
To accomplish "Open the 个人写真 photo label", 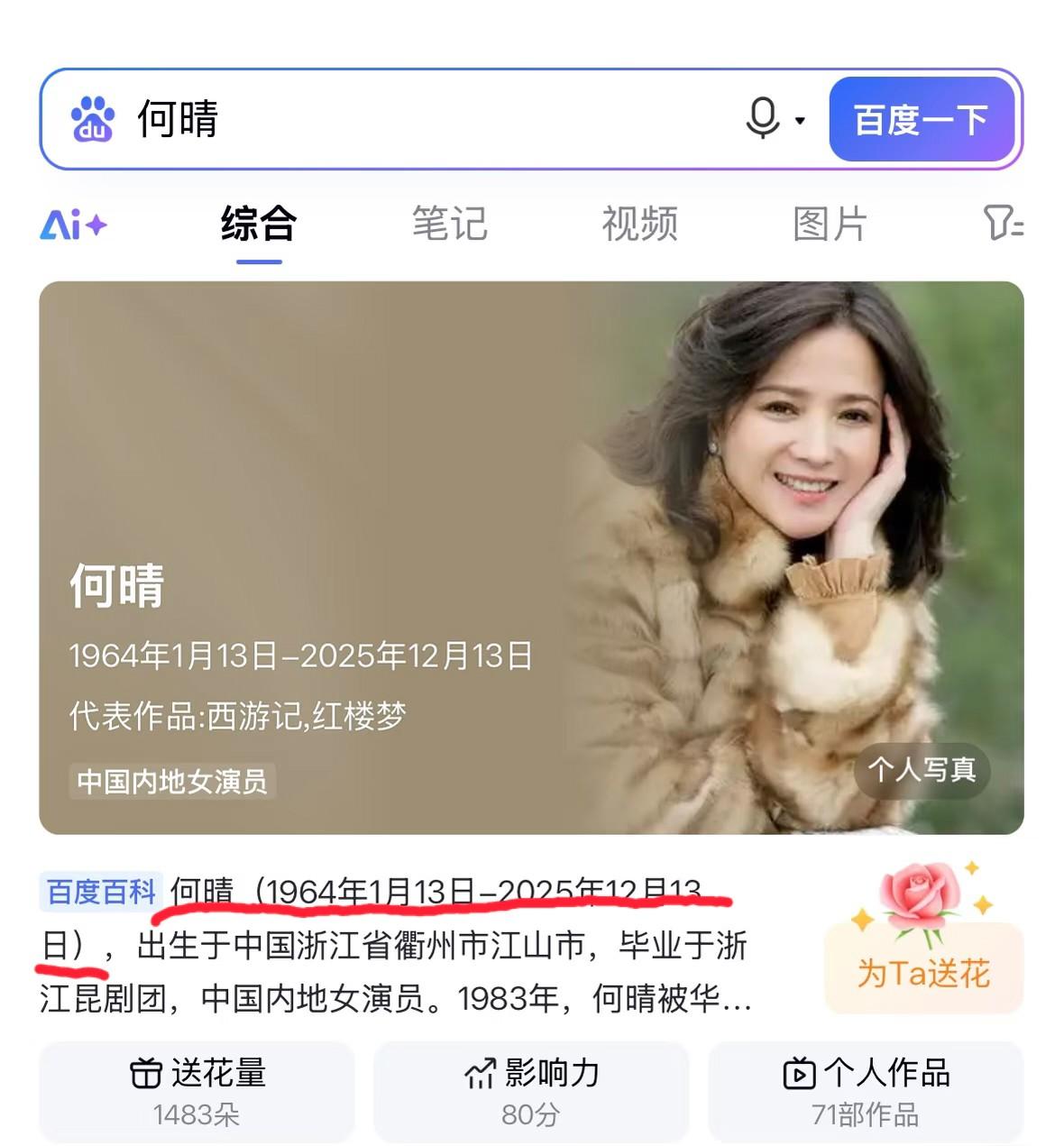I will click(x=922, y=771).
